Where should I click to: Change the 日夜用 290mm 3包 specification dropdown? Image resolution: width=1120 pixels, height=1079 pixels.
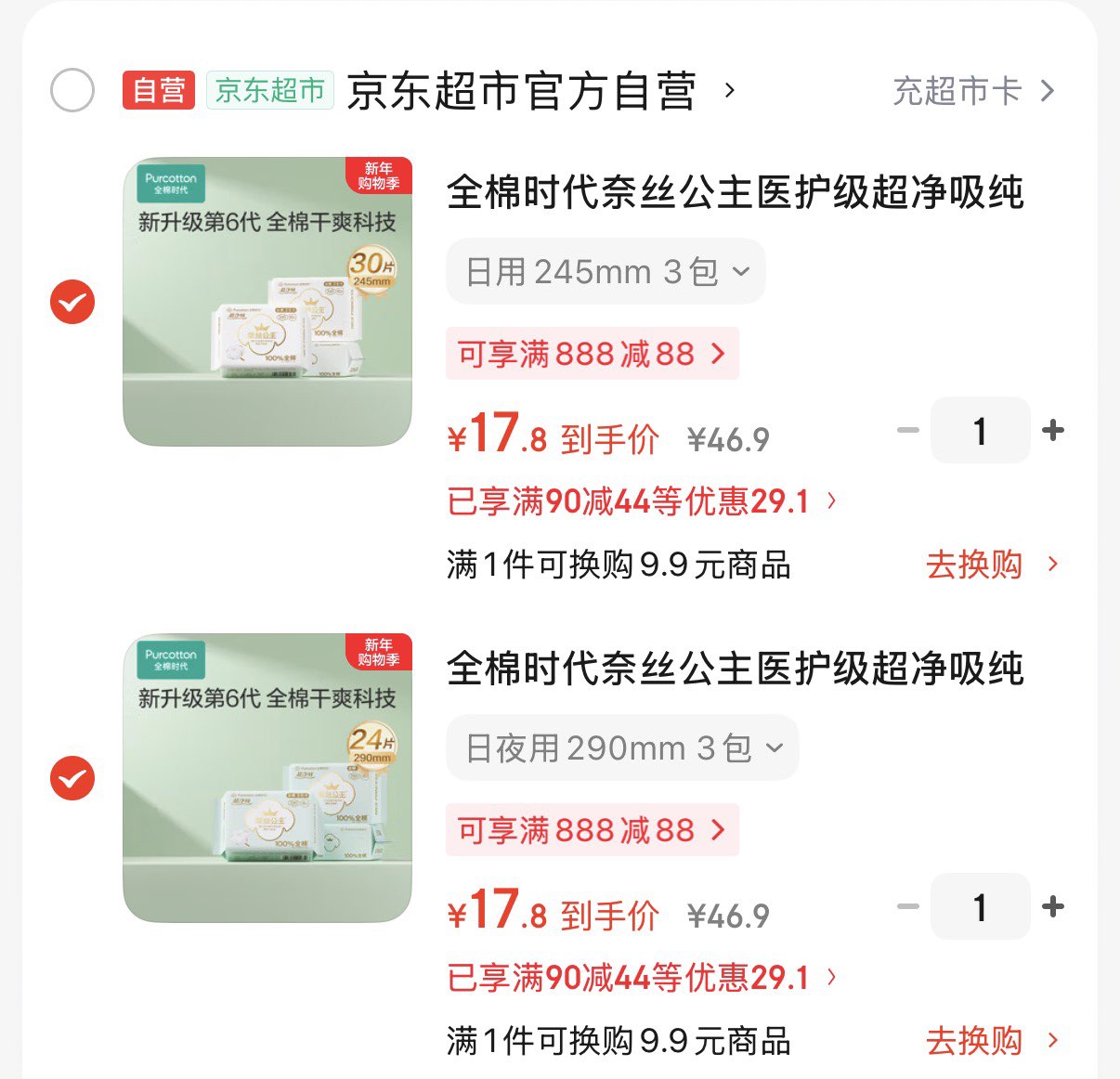622,748
